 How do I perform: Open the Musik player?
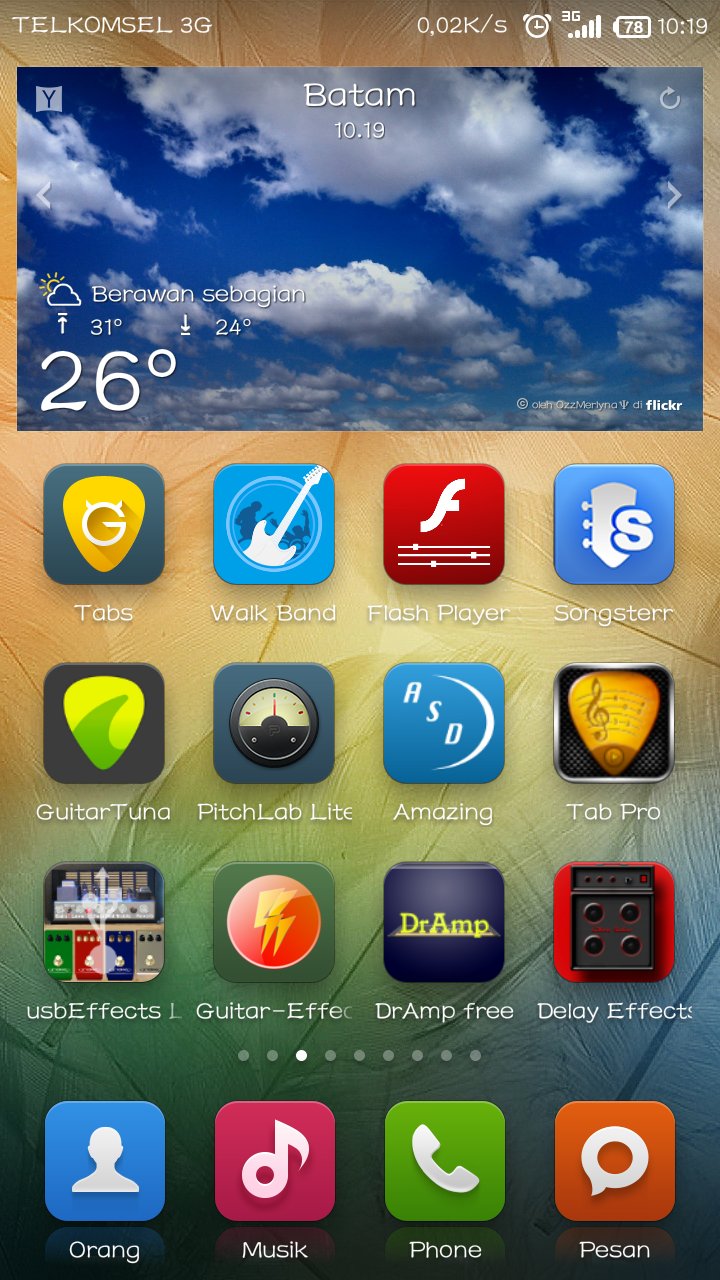pos(274,1161)
